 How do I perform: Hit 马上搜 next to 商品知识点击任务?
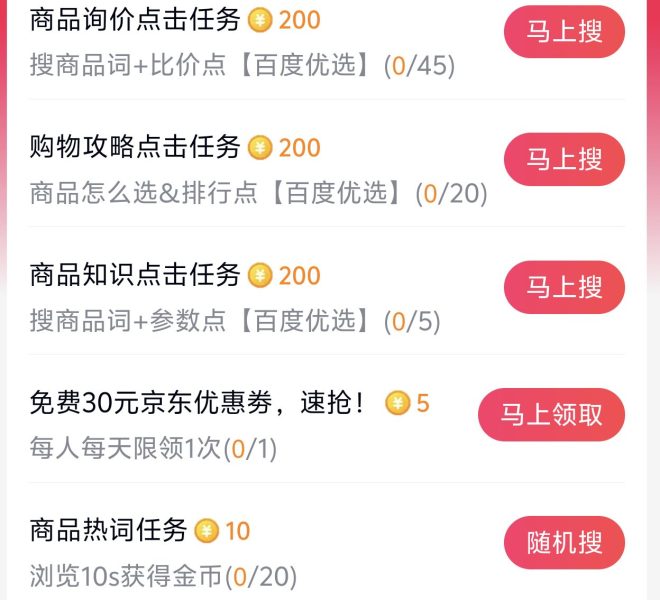[564, 287]
